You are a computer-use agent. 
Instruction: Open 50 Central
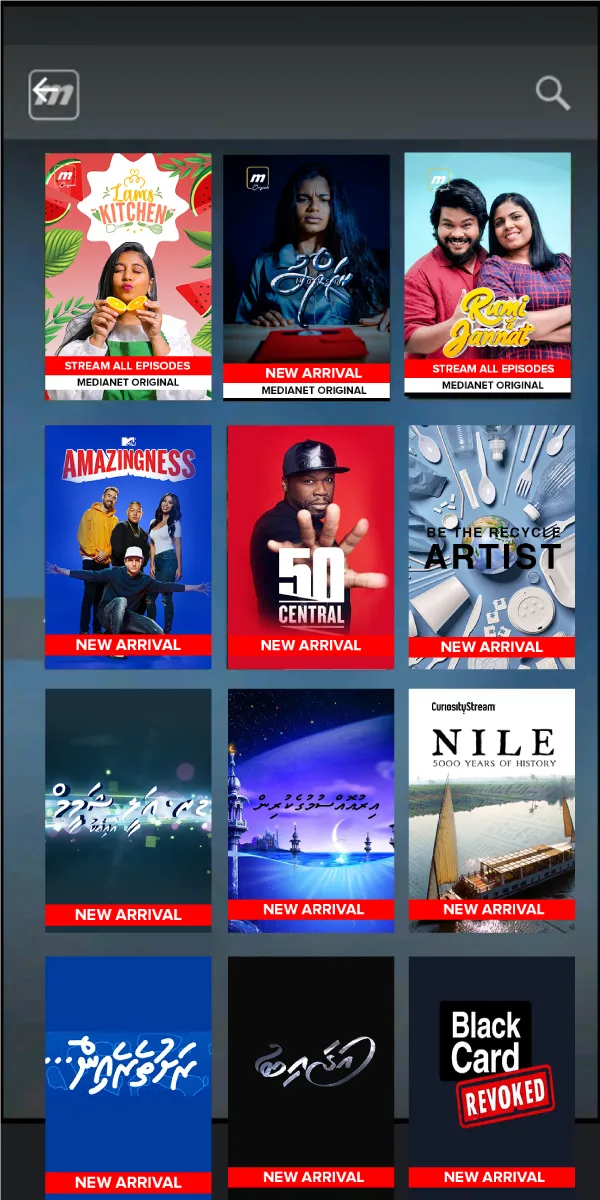311,547
